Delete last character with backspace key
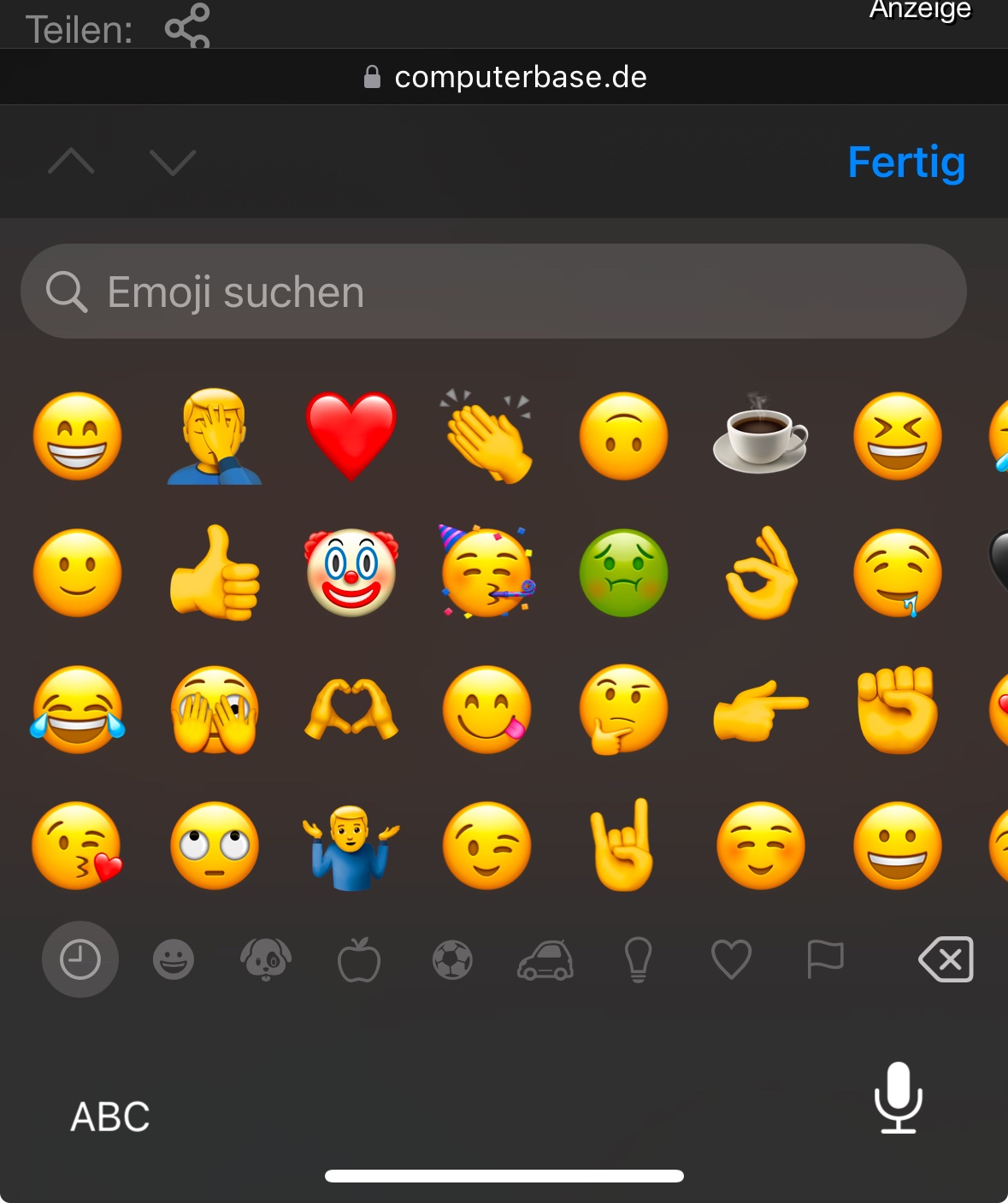Viewport: 1008px width, 1203px height. pyautogui.click(x=946, y=959)
